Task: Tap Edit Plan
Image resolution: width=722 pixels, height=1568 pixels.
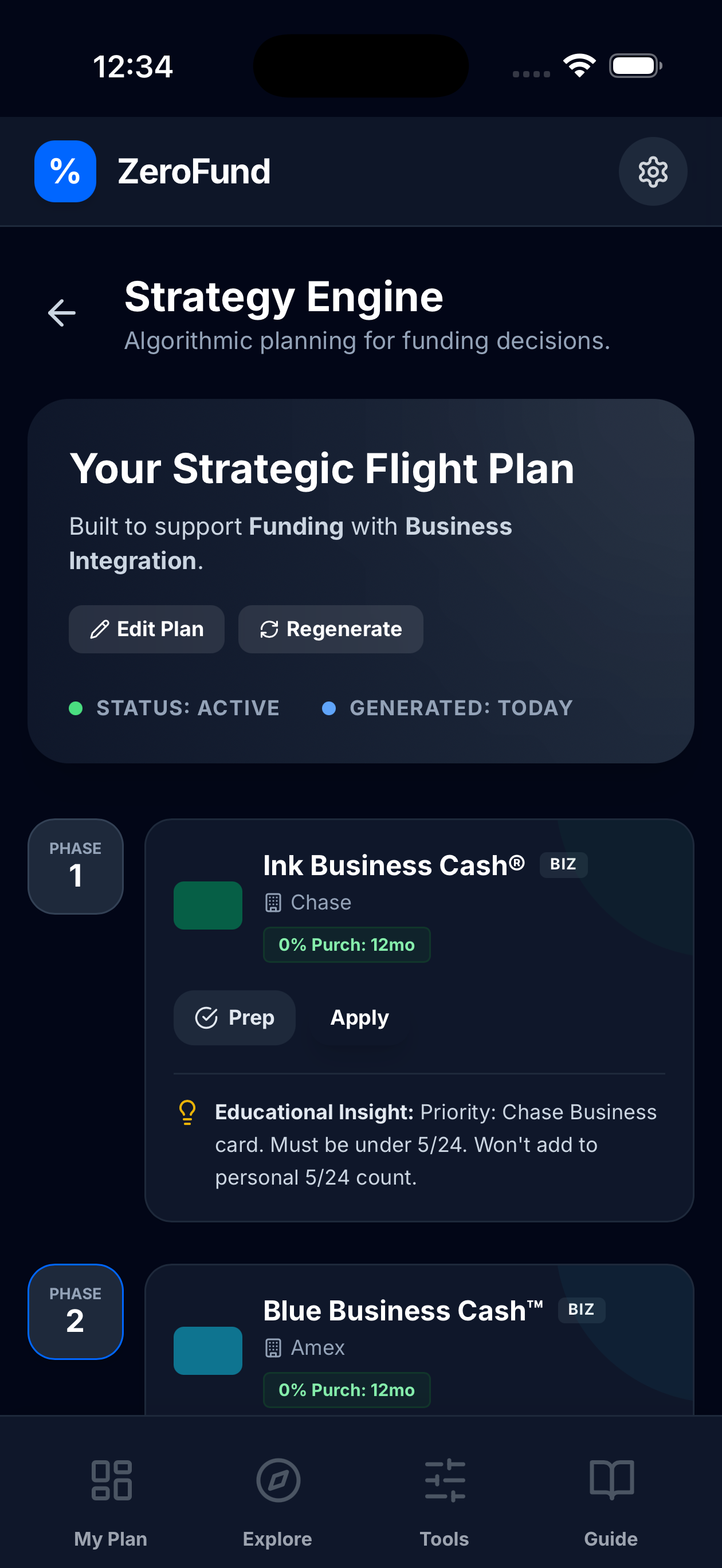Action: 147,629
